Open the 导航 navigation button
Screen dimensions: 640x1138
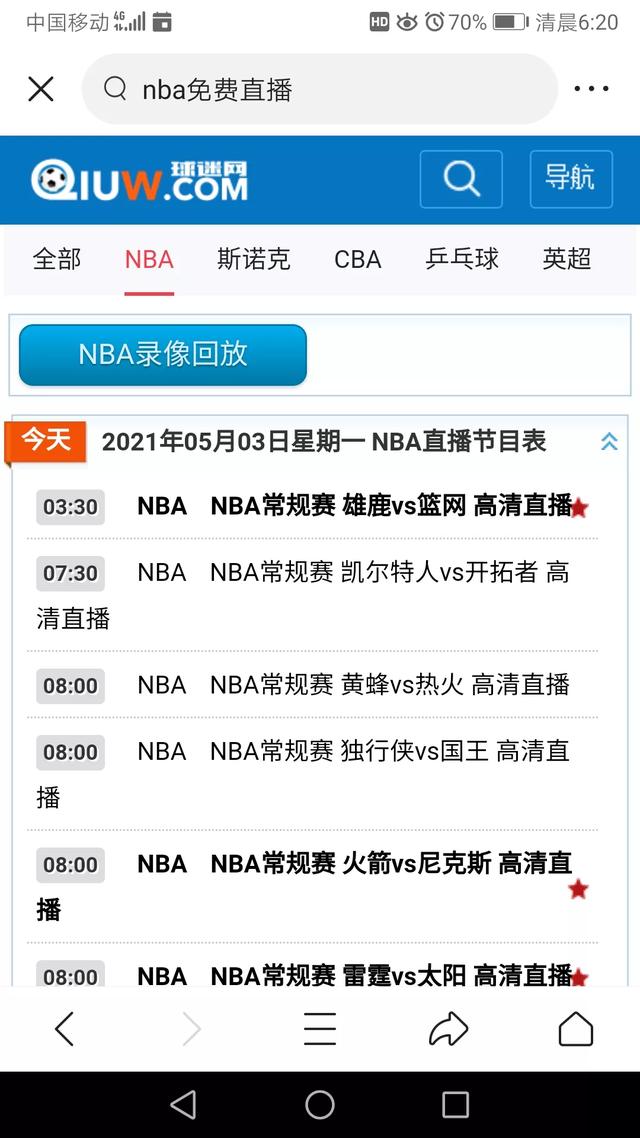570,179
